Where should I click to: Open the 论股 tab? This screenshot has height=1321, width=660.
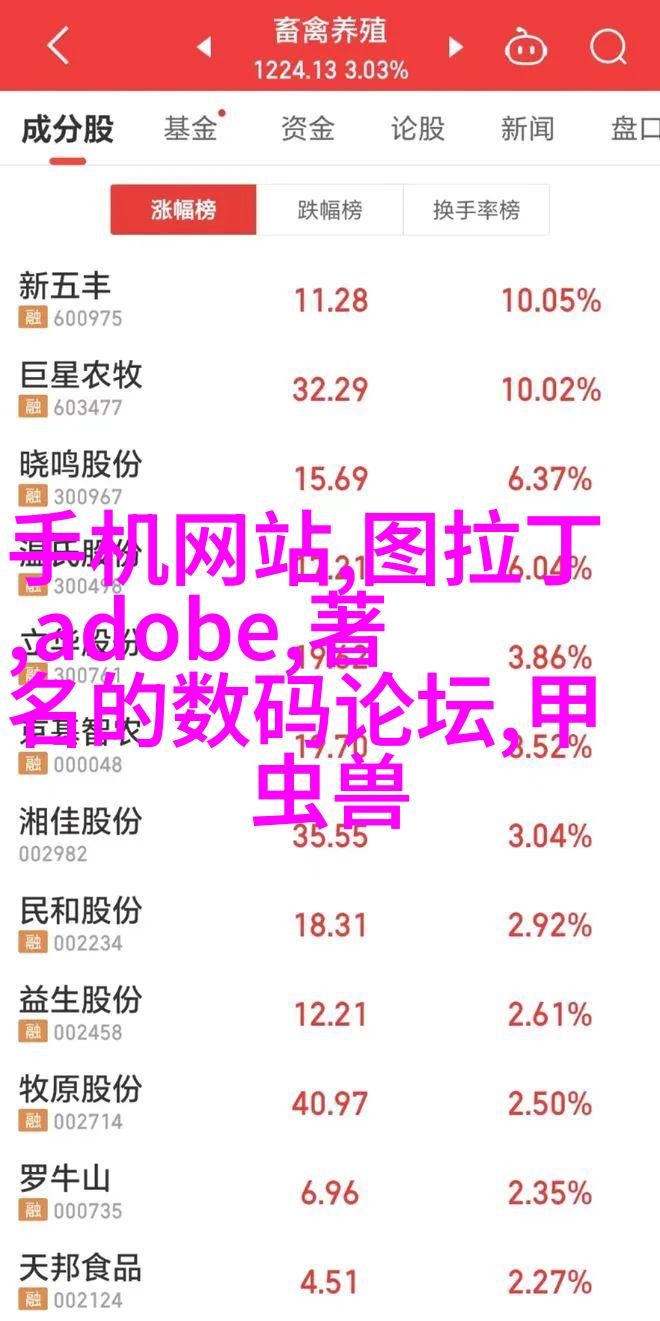point(417,129)
